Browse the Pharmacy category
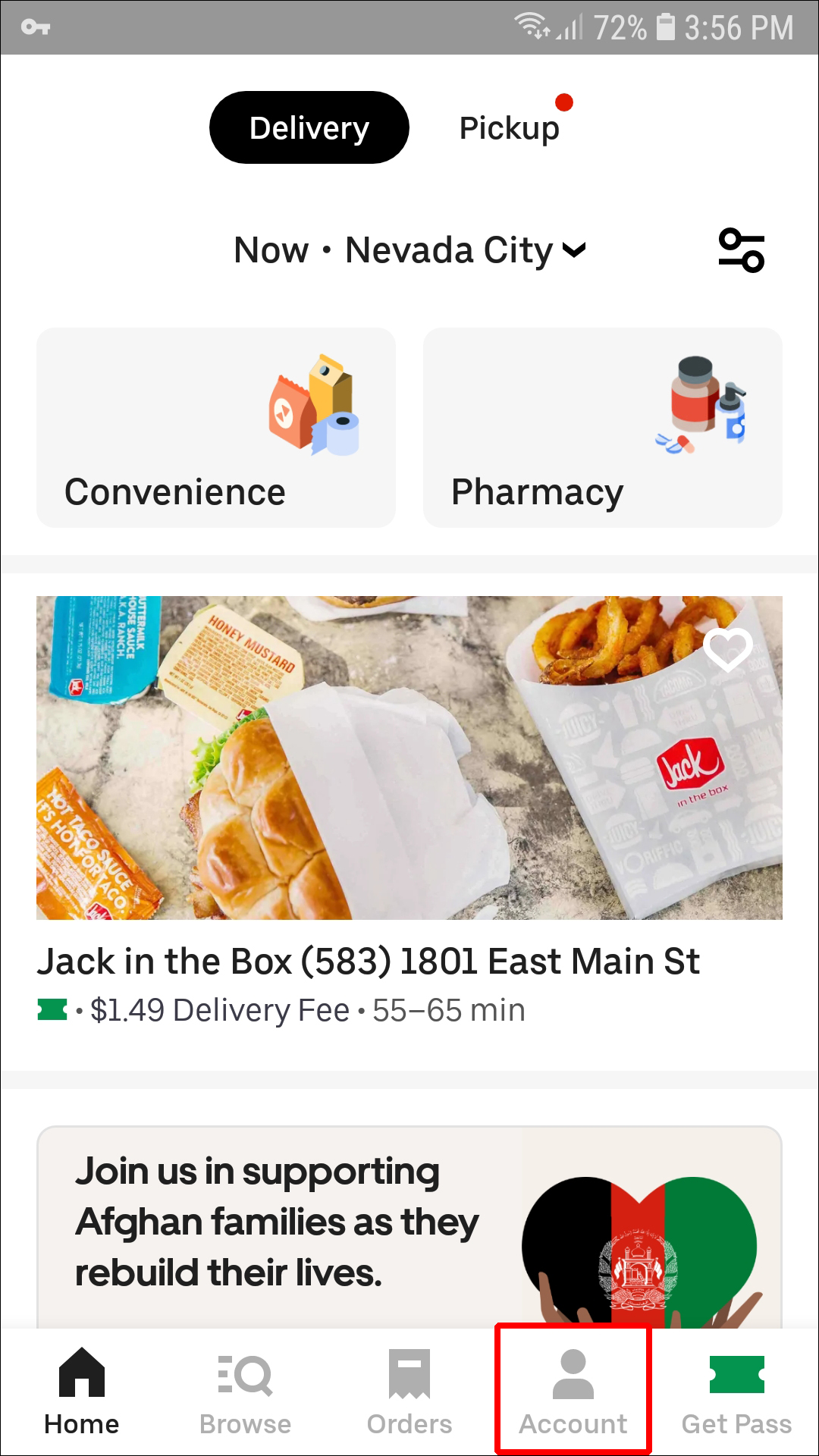The image size is (819, 1456). [602, 428]
